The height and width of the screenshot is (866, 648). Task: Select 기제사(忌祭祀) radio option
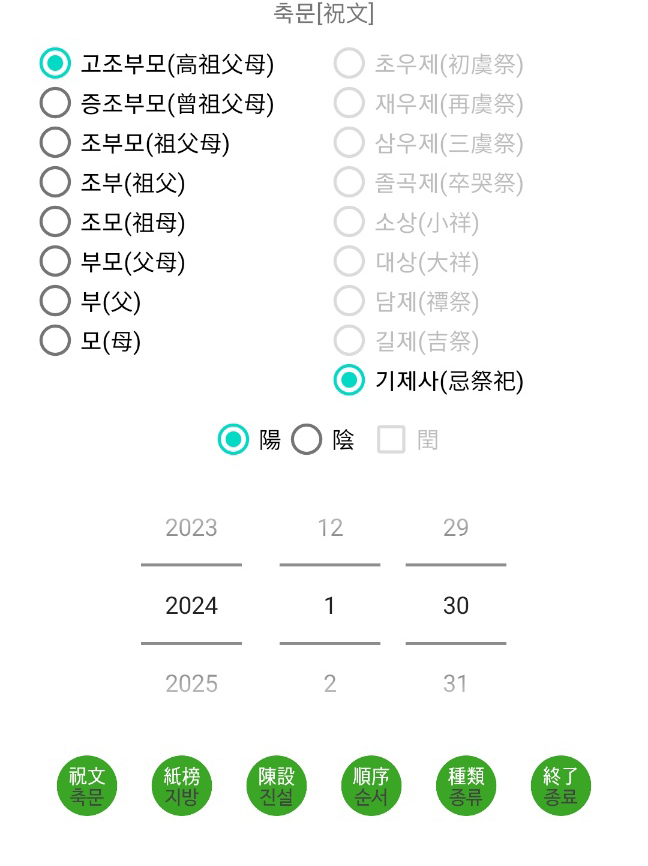point(429,380)
